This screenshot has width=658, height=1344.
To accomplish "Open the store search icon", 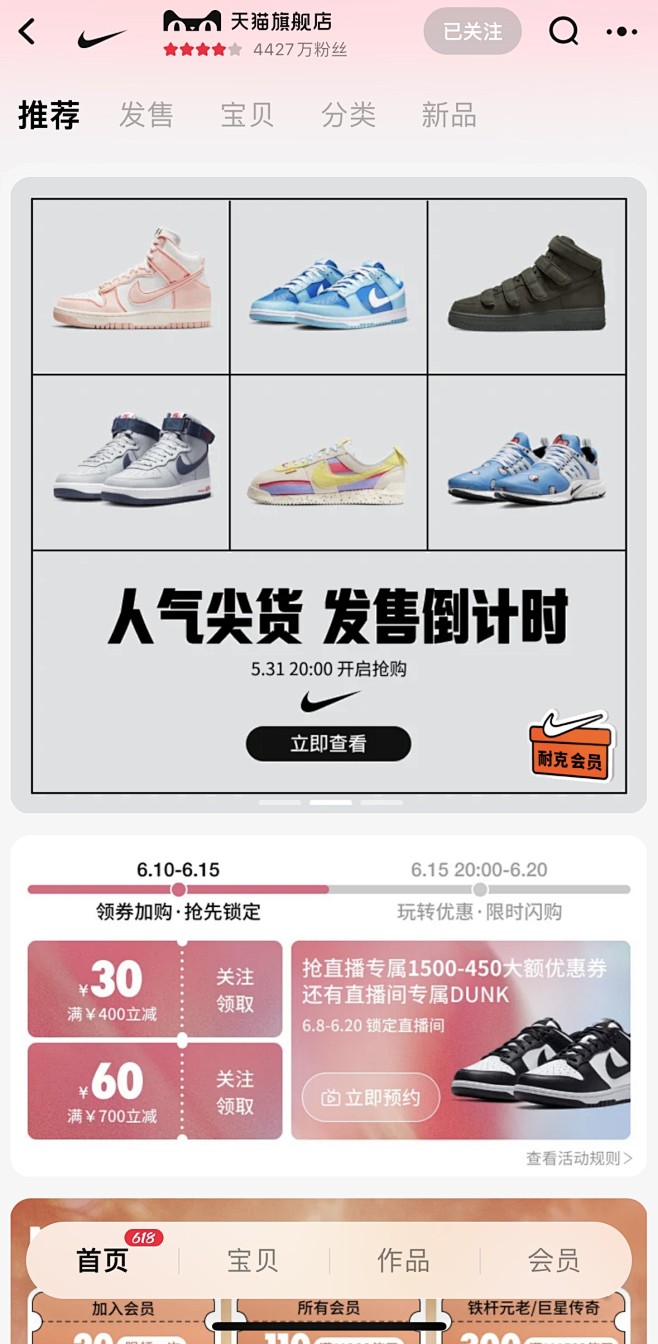I will 564,31.
